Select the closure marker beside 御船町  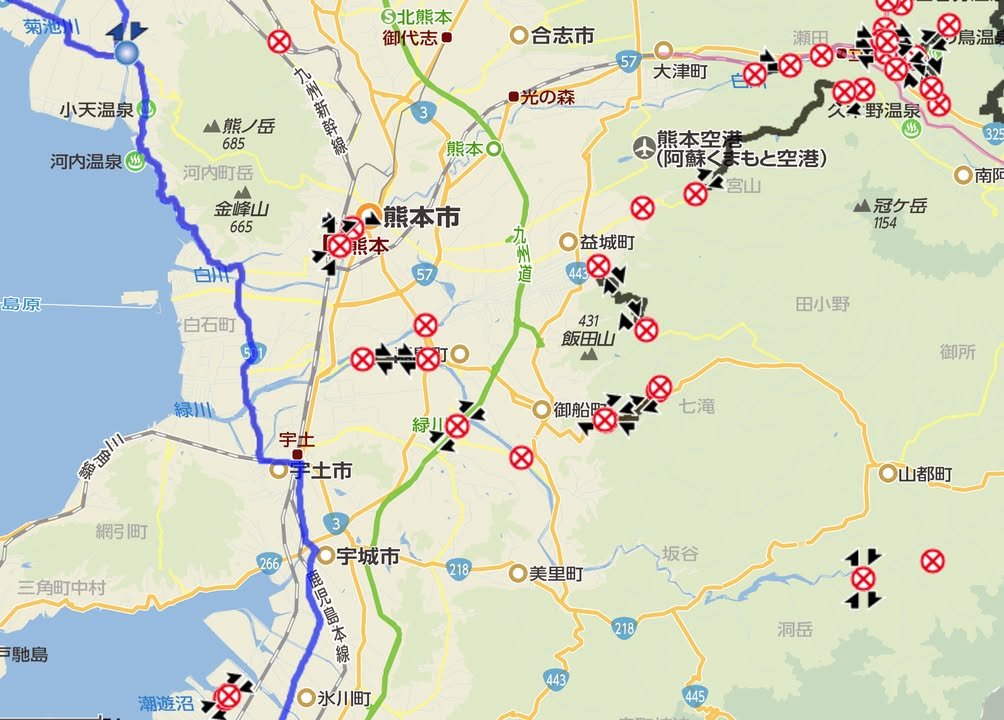(605, 420)
